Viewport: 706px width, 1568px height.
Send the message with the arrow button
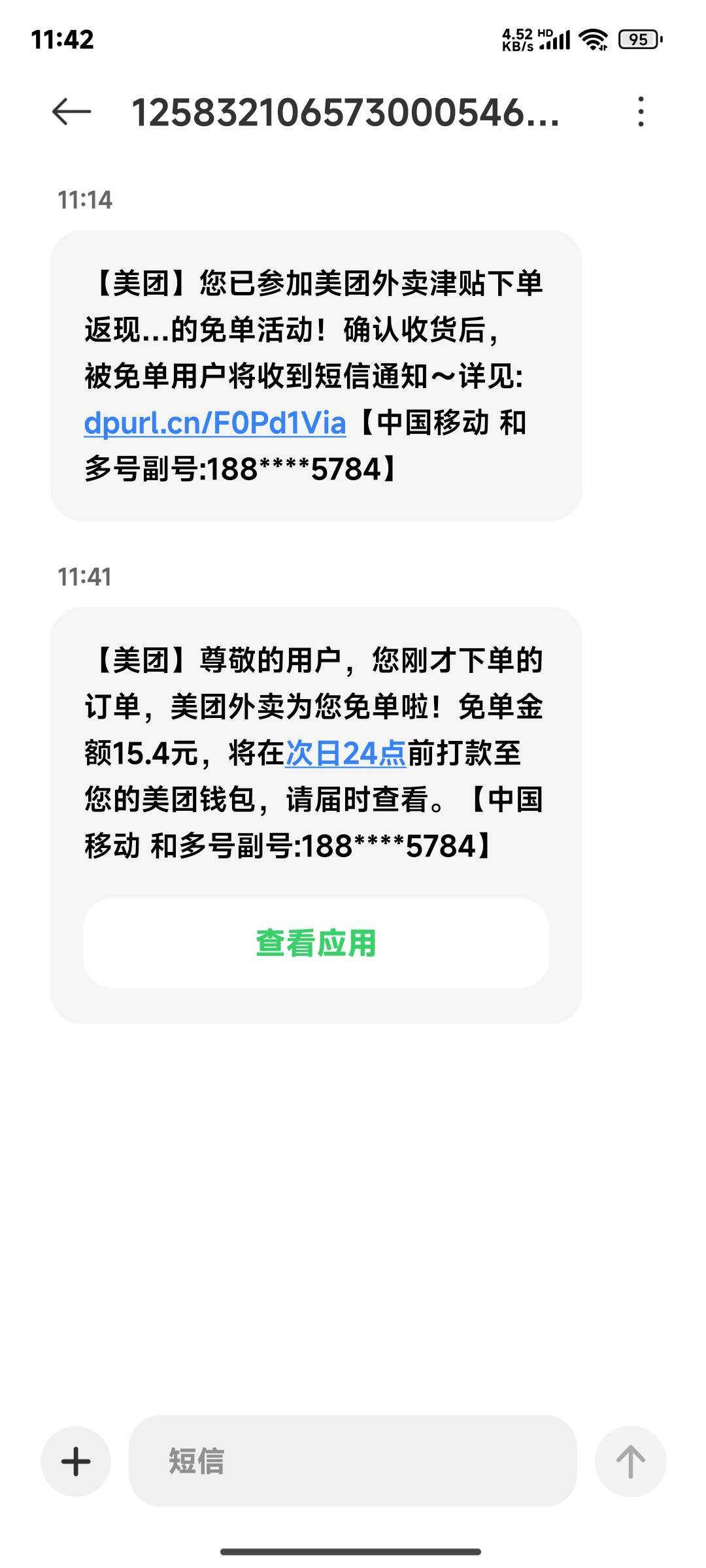630,1462
